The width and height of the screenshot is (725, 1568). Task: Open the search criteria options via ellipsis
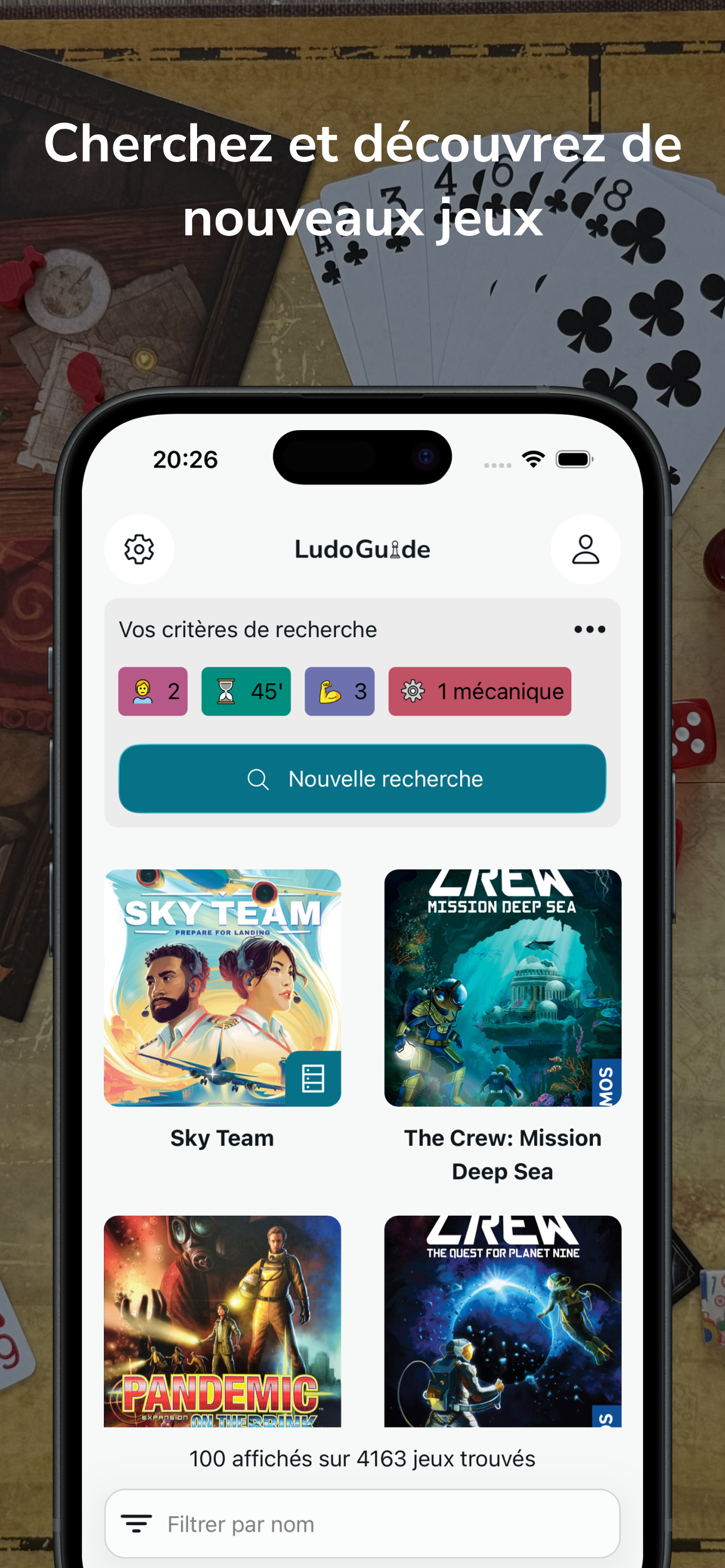point(589,629)
